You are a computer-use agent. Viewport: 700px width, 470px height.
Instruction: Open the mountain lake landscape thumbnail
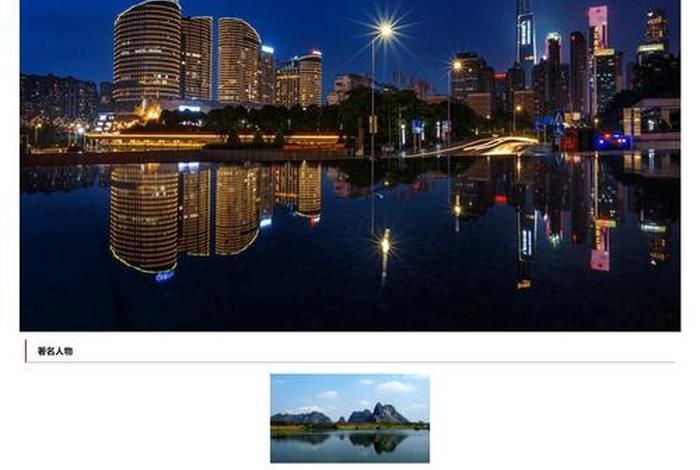(349, 418)
